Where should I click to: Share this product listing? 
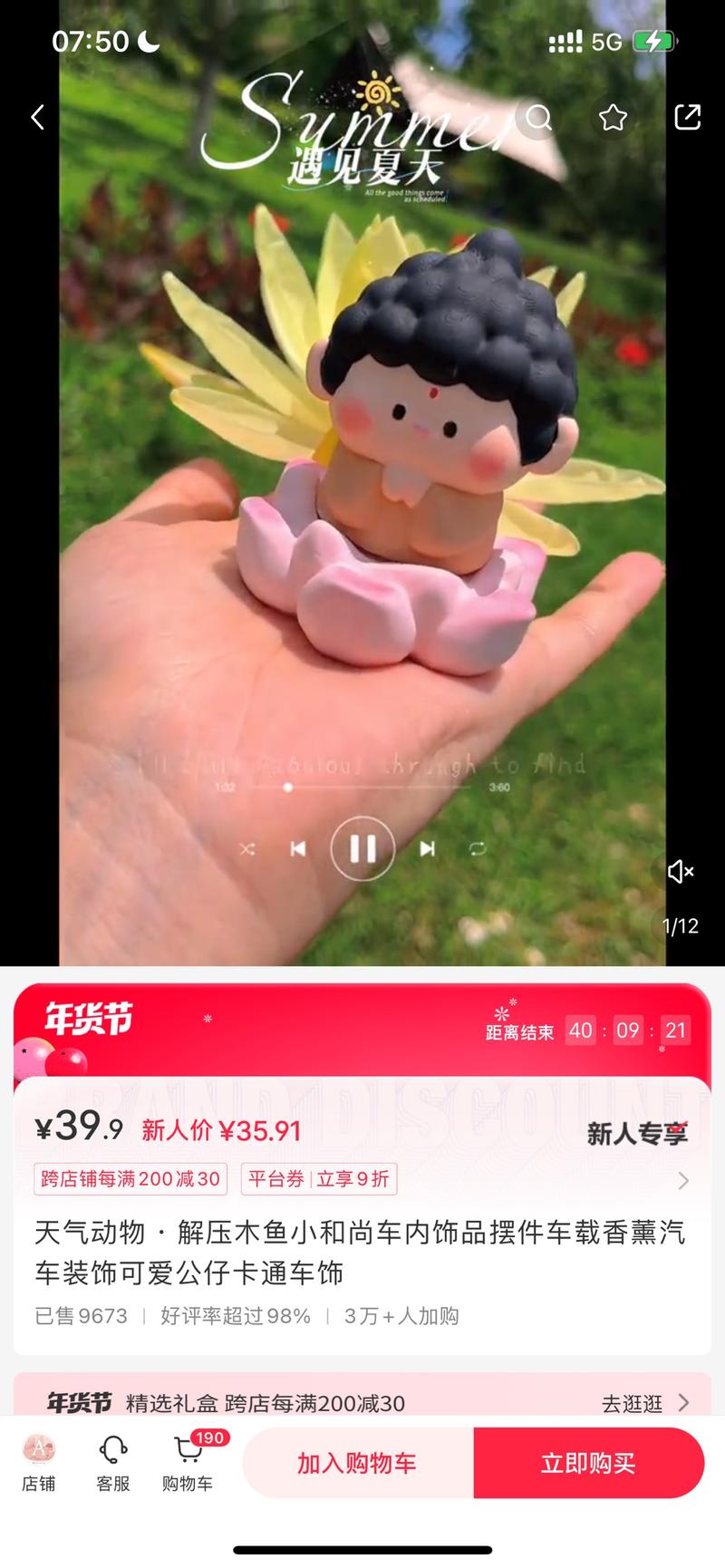(688, 117)
